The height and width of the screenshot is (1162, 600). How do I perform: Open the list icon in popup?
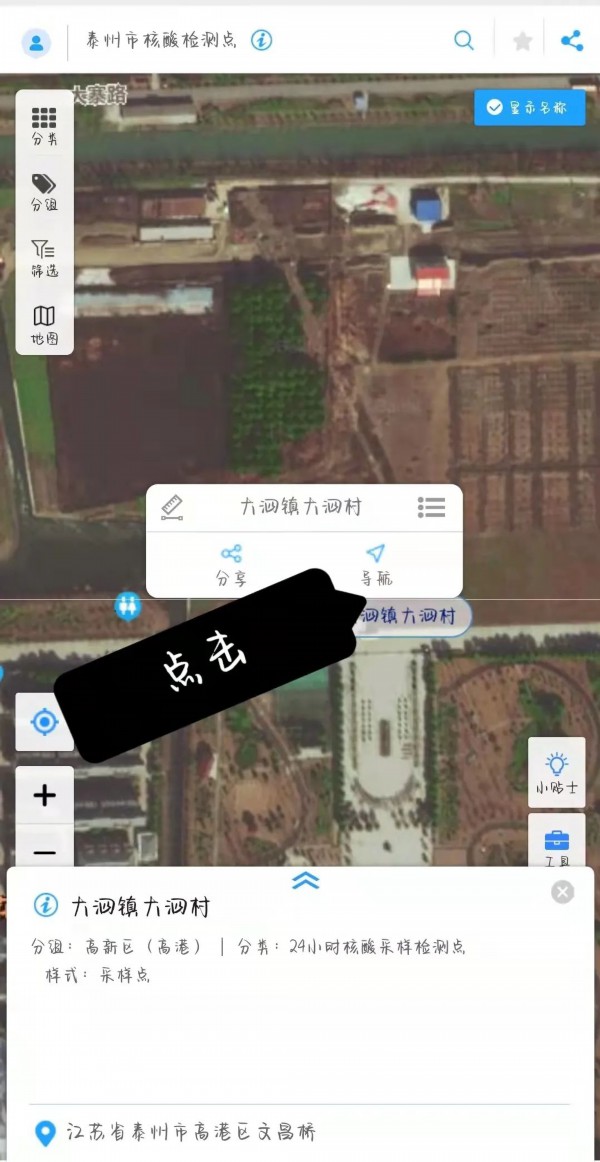pos(431,507)
